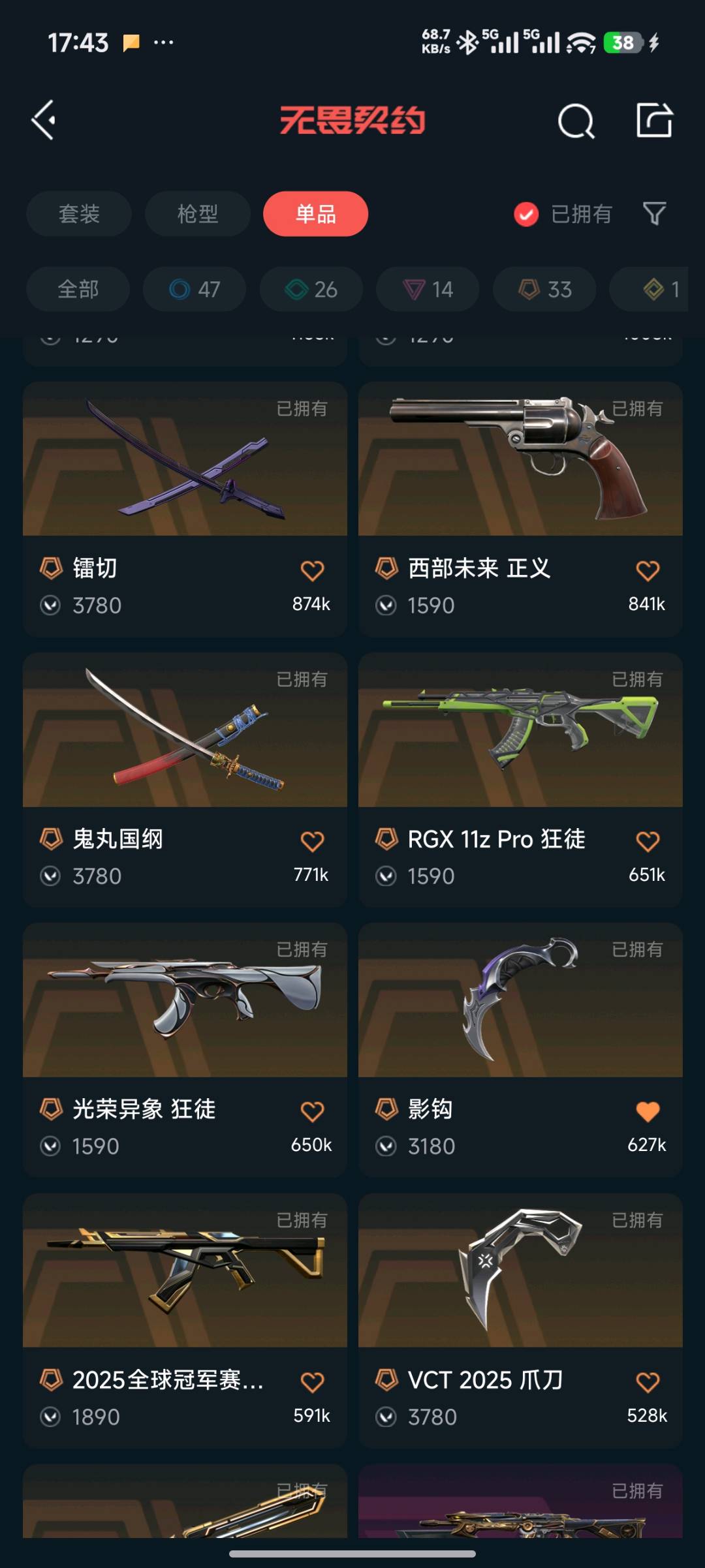Switch to the 枪型 tab
Viewport: 705px width, 1568px height.
click(x=197, y=213)
